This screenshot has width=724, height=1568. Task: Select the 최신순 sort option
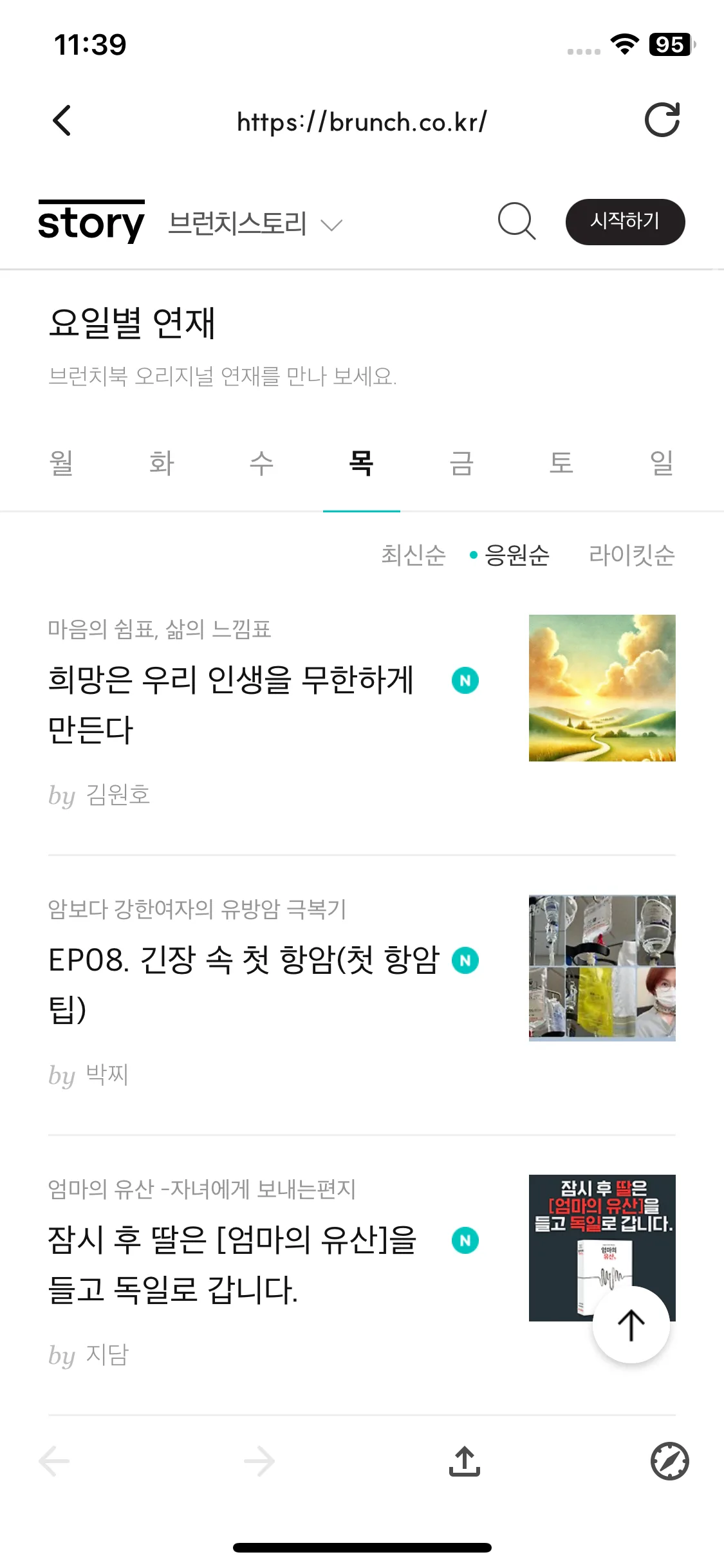413,555
